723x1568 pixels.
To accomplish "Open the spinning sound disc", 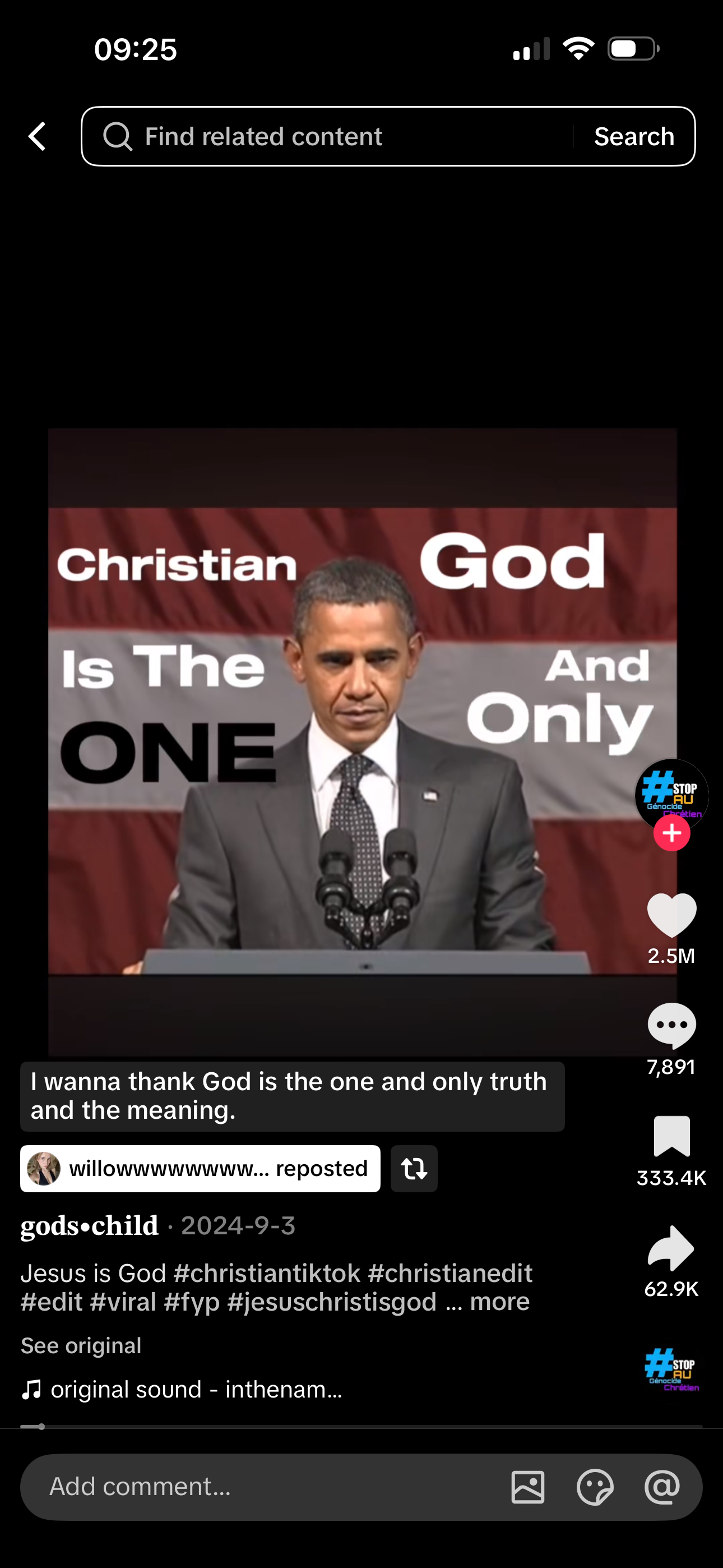I will (671, 1370).
